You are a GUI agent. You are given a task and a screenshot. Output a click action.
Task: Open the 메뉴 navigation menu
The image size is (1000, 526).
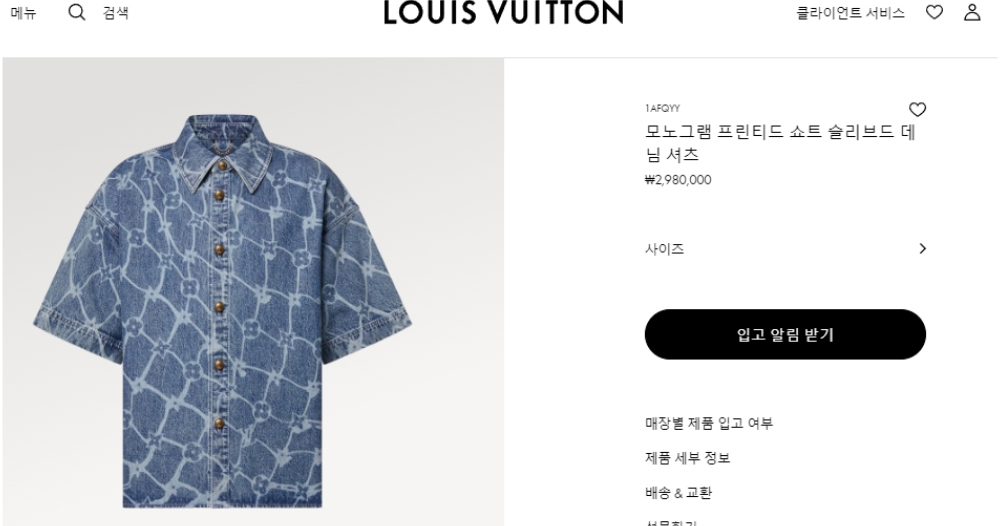pos(23,13)
